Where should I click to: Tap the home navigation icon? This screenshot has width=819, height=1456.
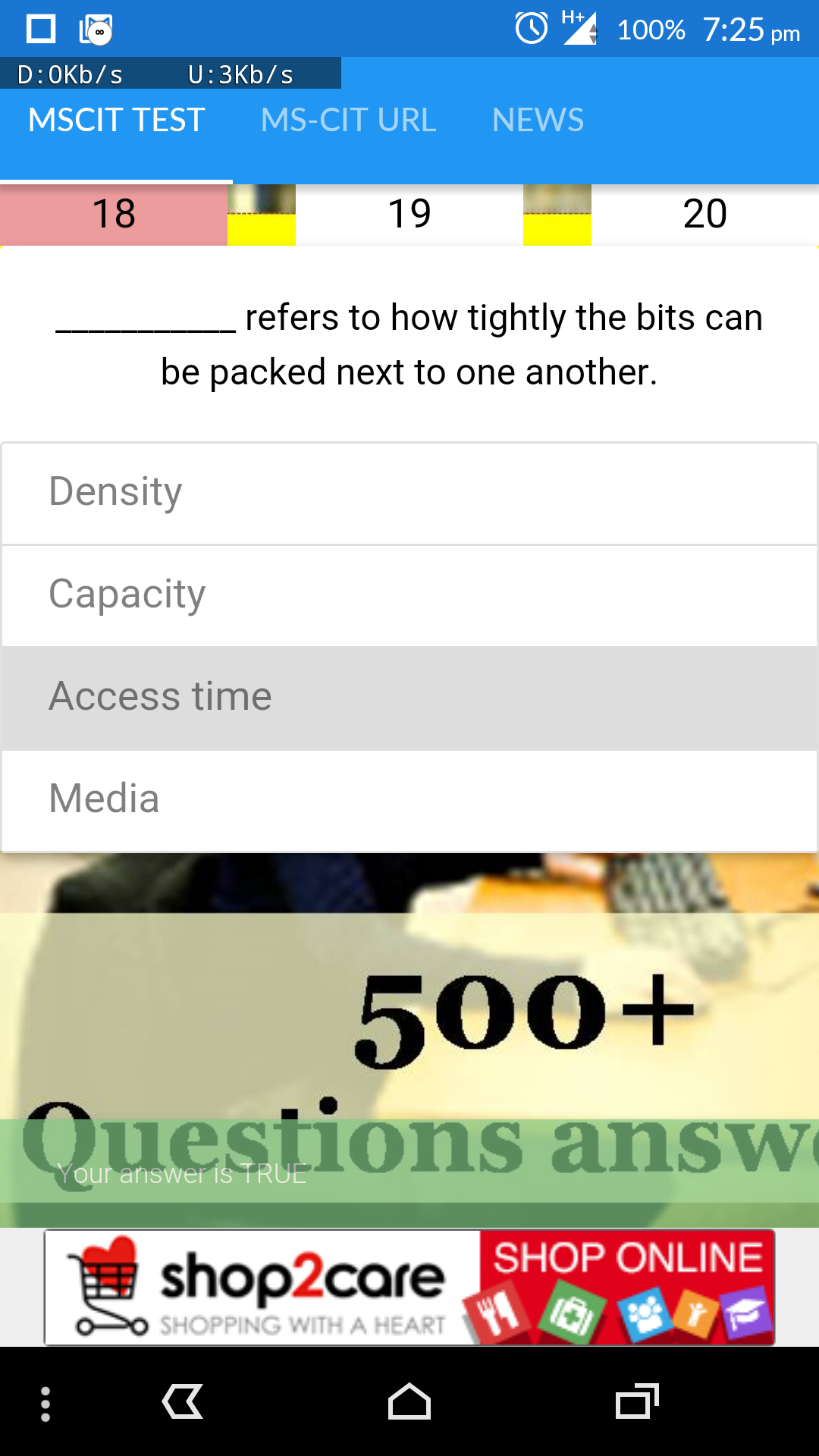409,1403
